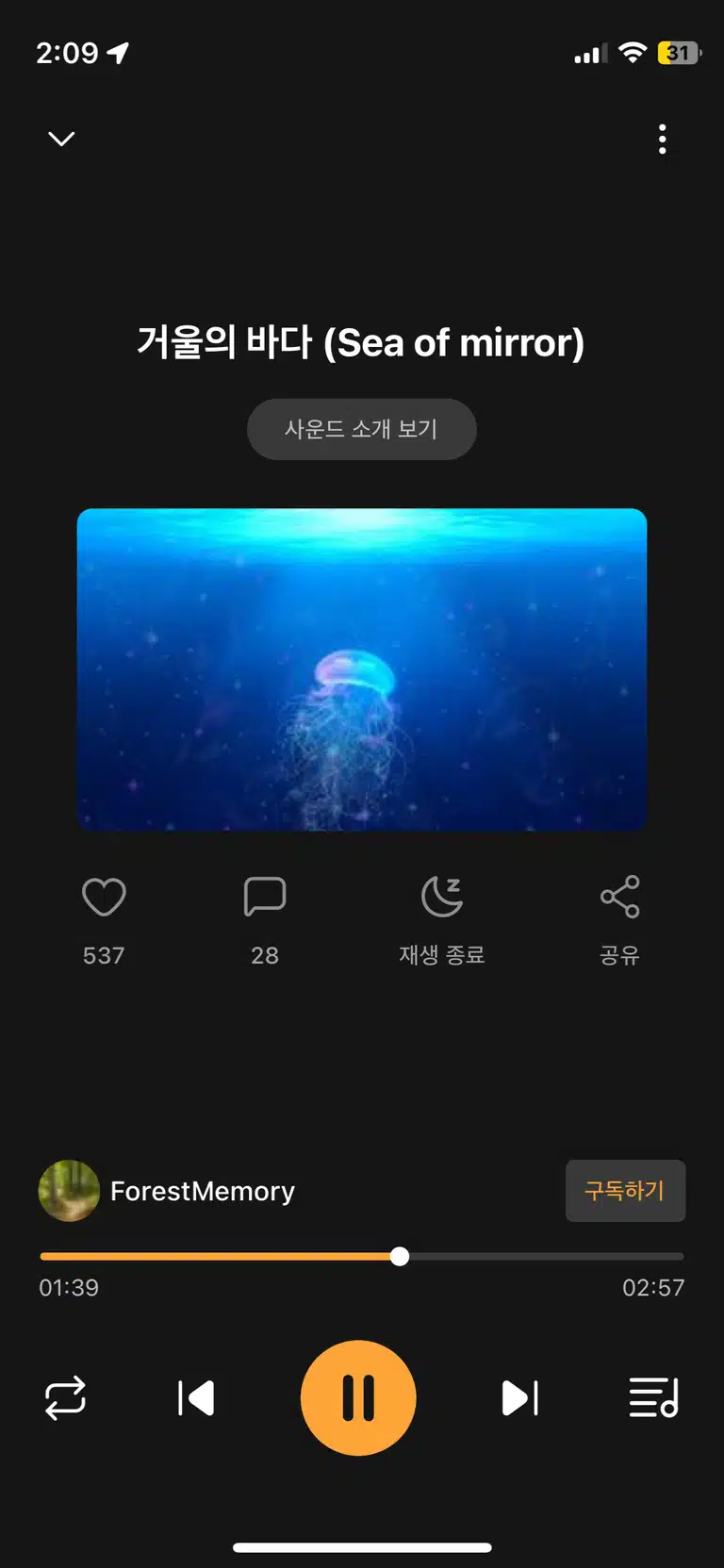Tap the 사운드 소개 보기 button
The width and height of the screenshot is (724, 1568).
click(x=362, y=429)
